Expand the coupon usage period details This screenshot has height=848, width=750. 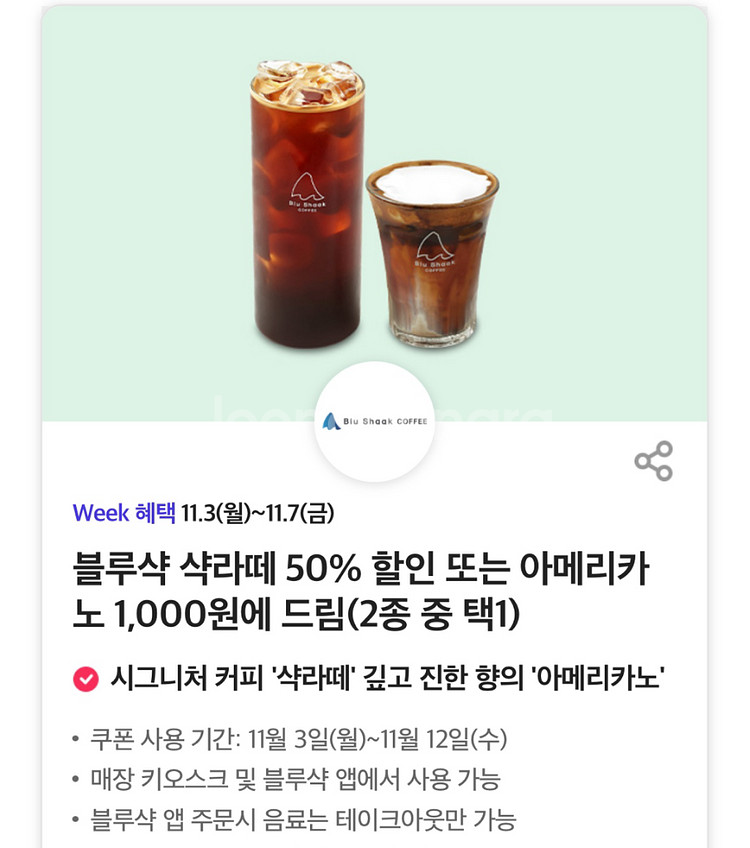[300, 736]
